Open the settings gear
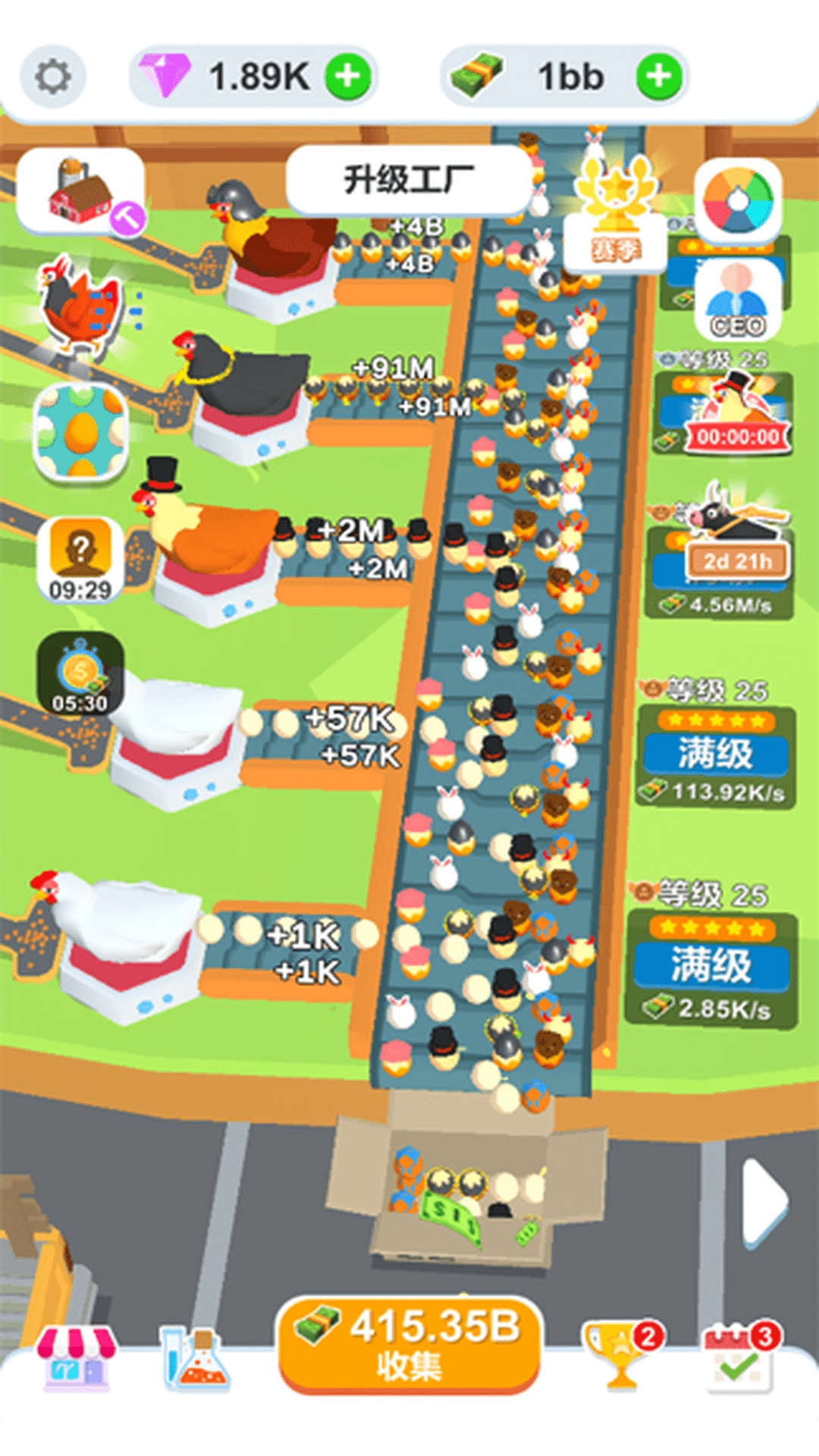819x1456 pixels. (x=52, y=77)
